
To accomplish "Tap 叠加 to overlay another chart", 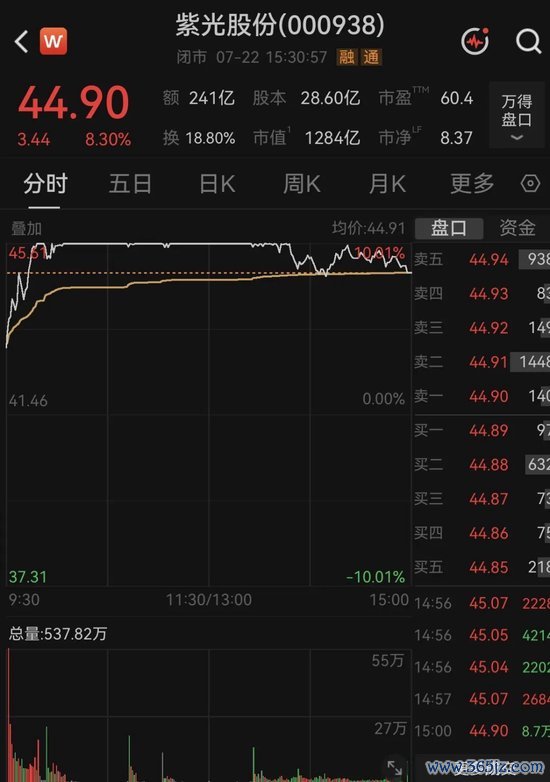I will tap(26, 229).
